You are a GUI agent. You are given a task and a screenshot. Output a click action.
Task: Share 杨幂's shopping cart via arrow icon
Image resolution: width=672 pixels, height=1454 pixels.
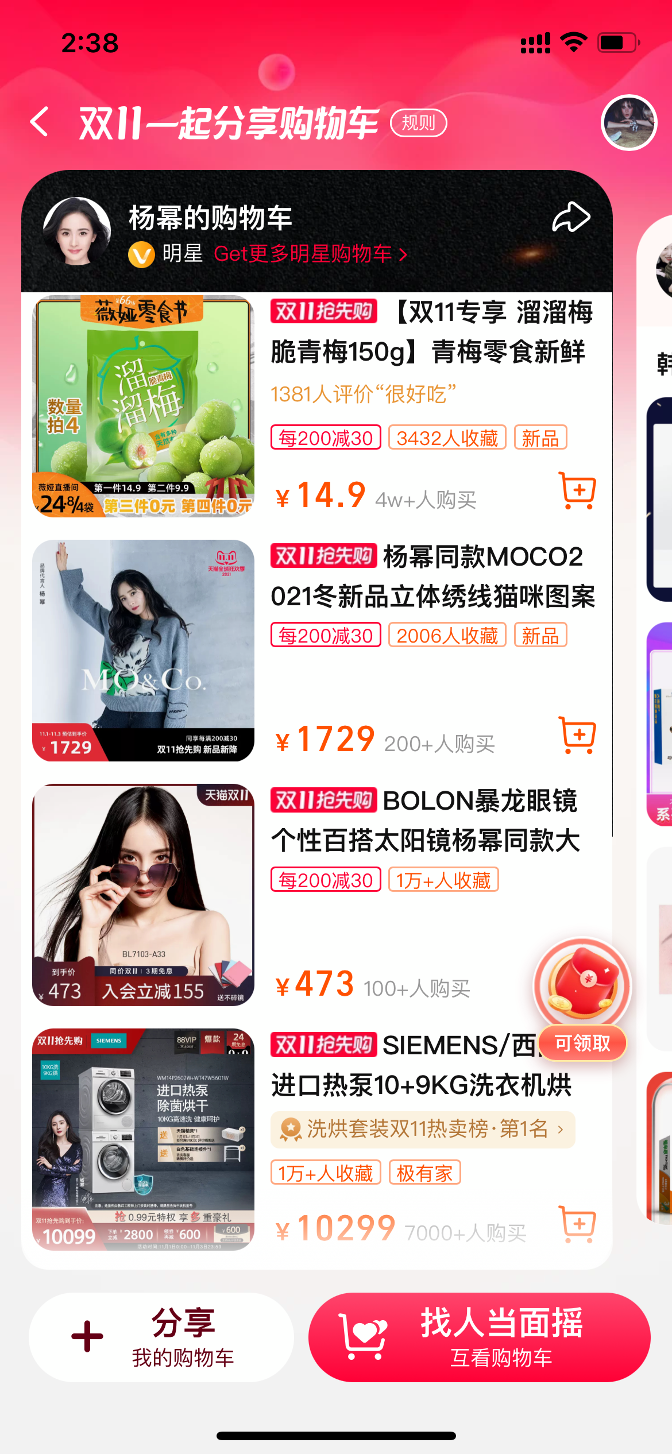click(571, 218)
